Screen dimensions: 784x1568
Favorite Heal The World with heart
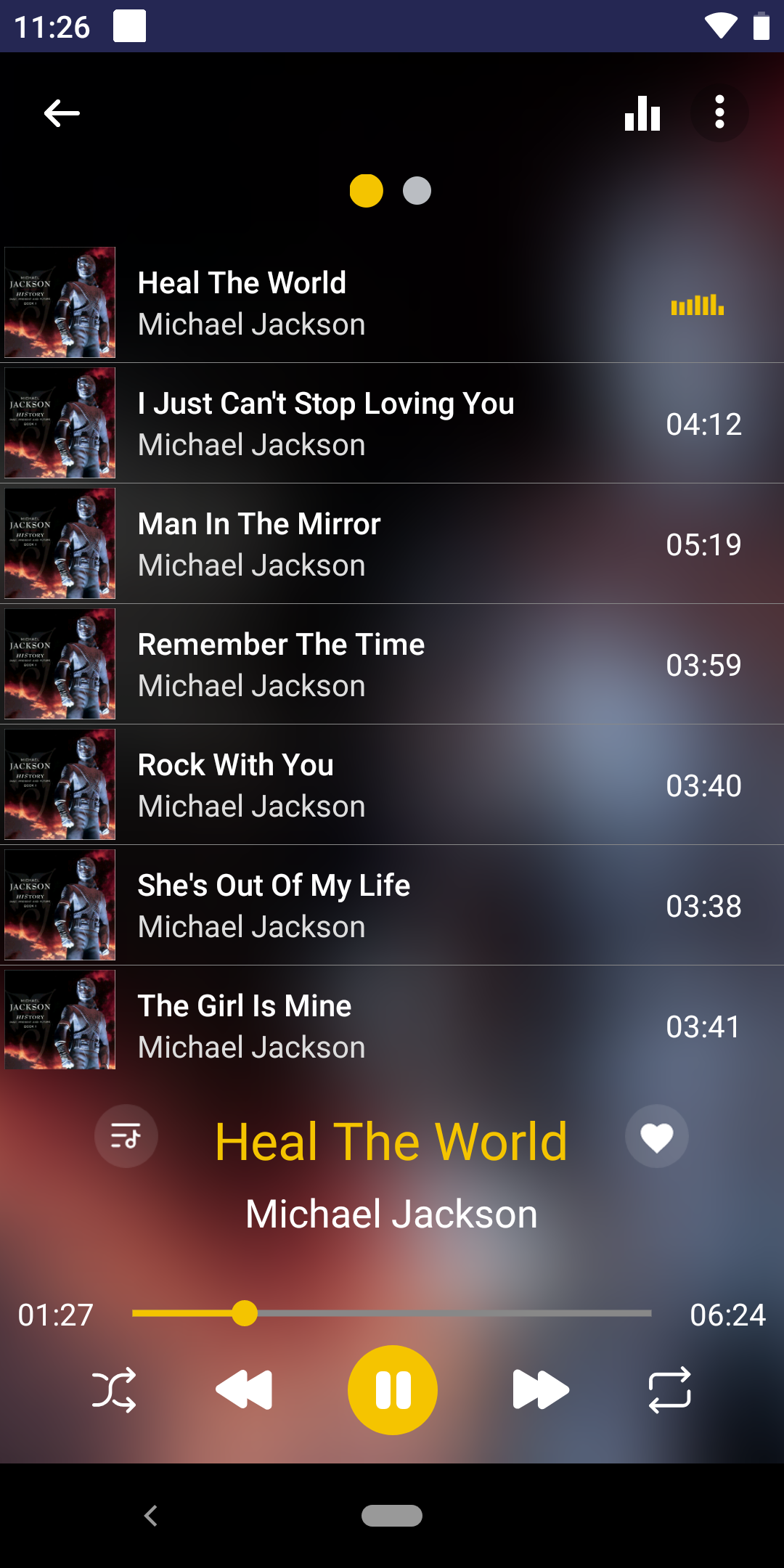click(657, 1136)
